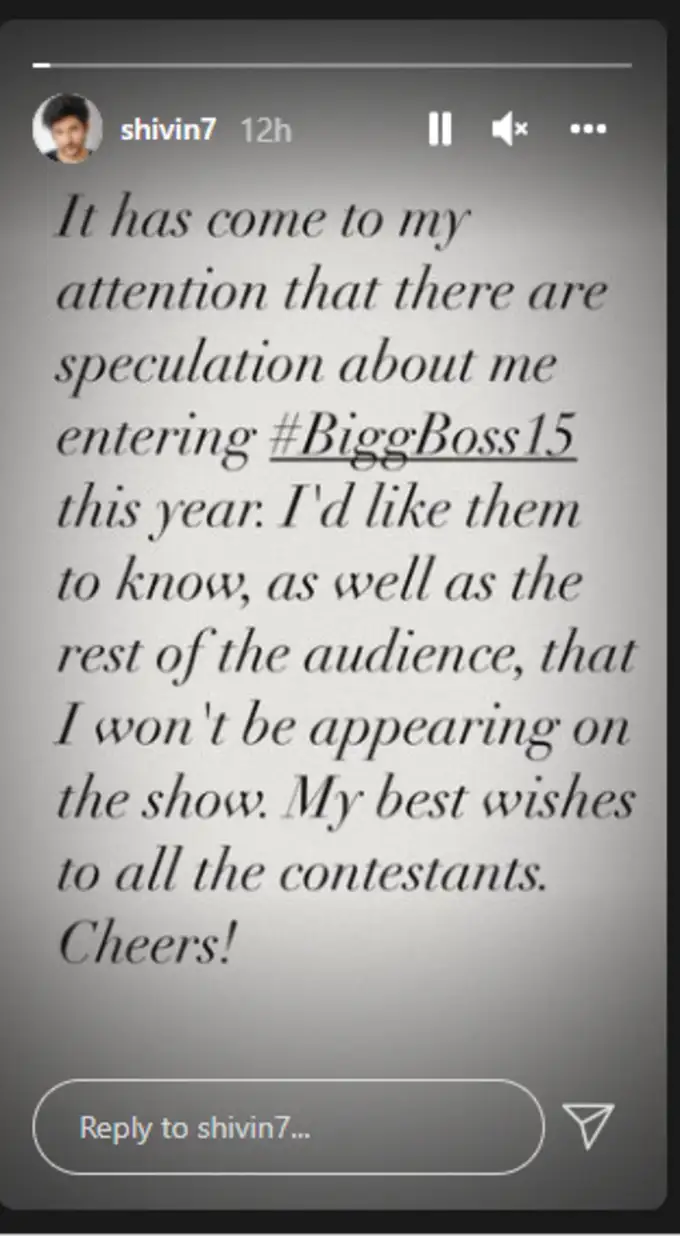Image resolution: width=680 pixels, height=1236 pixels.
Task: Unmute the story audio
Action: pos(509,129)
